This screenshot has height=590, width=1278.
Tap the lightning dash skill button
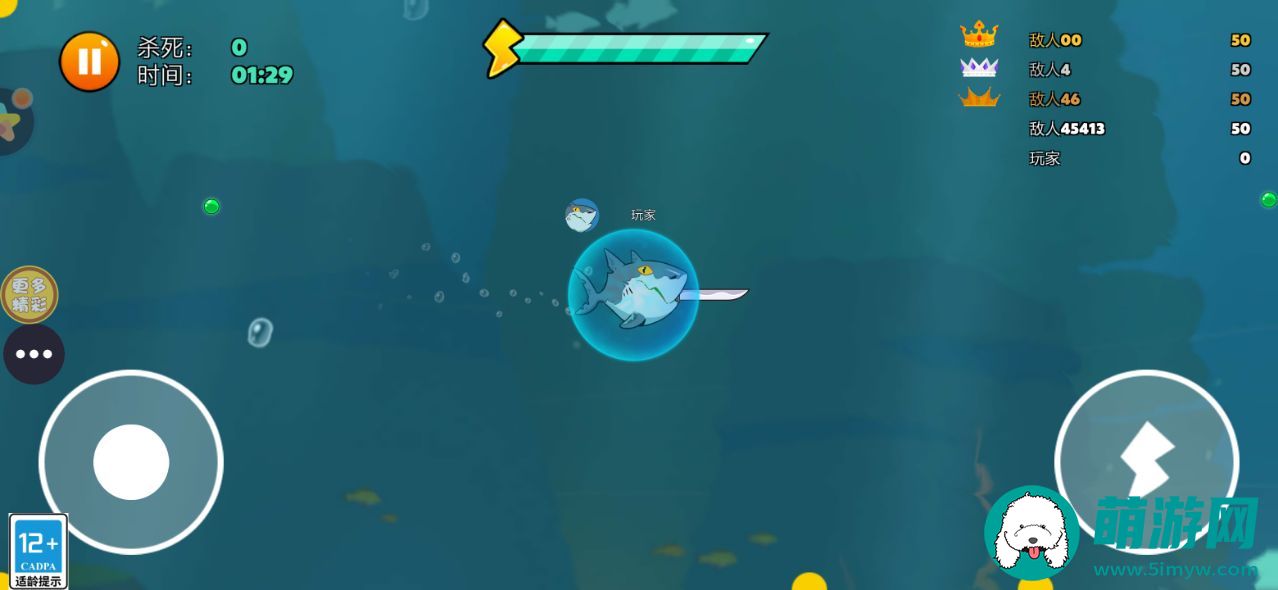(1146, 462)
